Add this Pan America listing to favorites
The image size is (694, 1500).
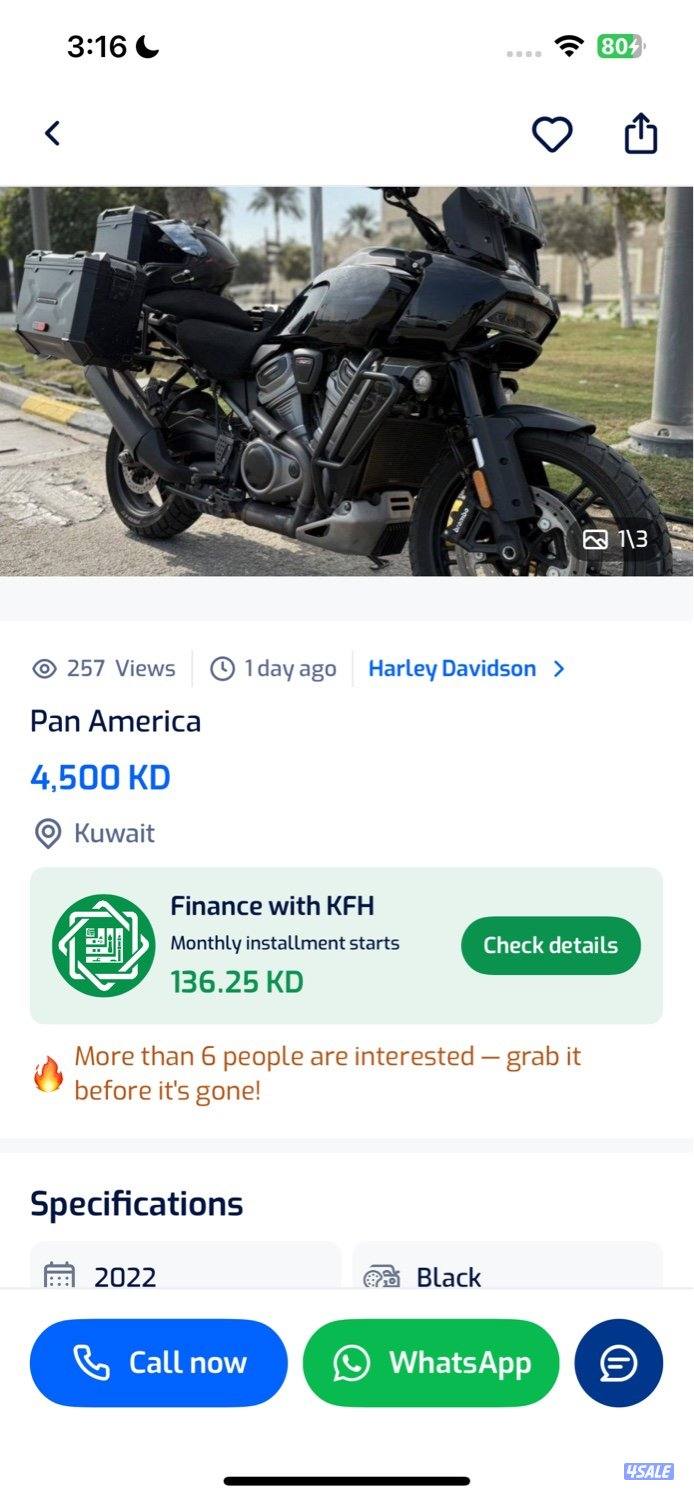pos(551,134)
